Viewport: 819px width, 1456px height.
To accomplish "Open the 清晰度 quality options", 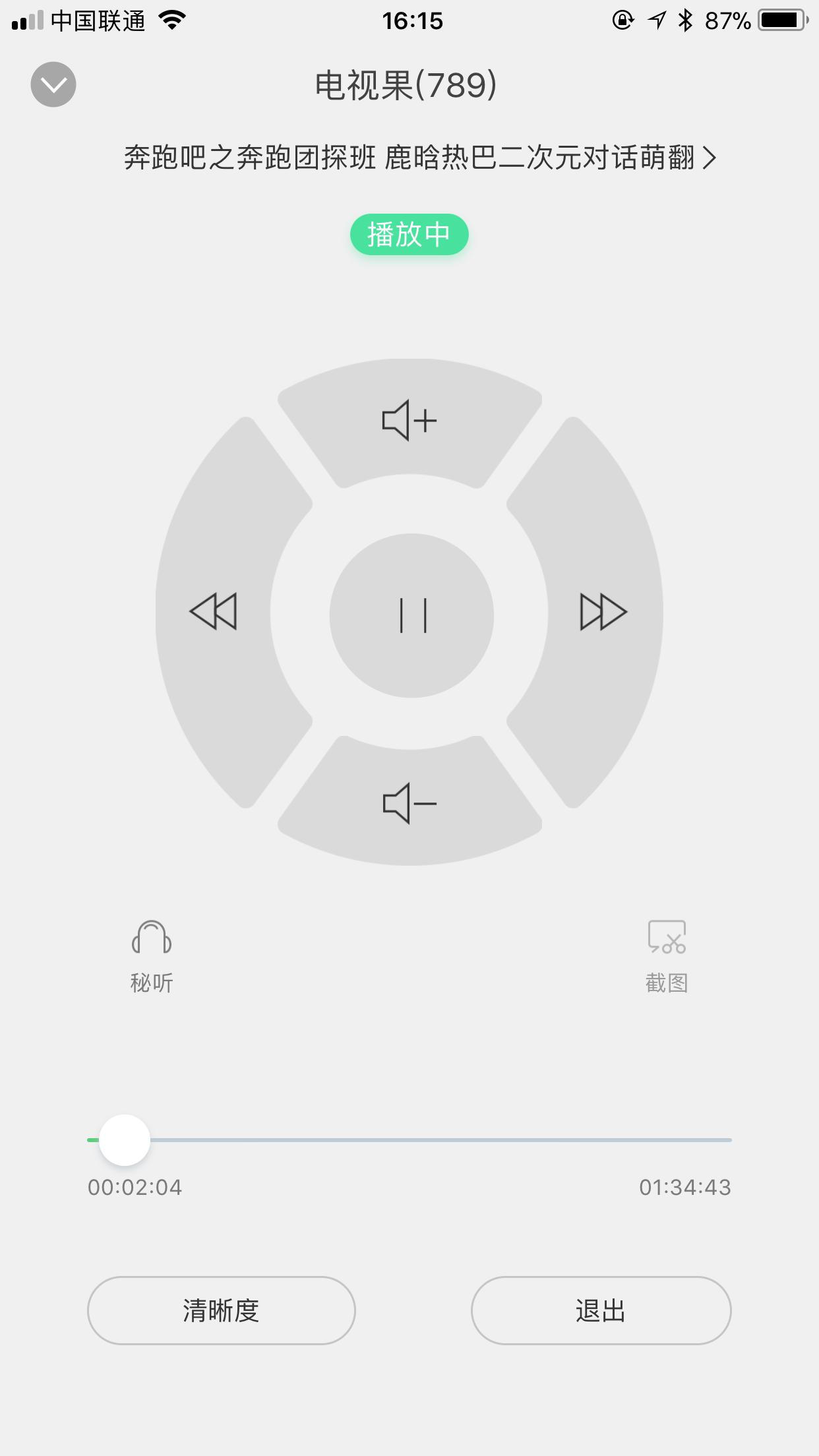I will tap(222, 1310).
